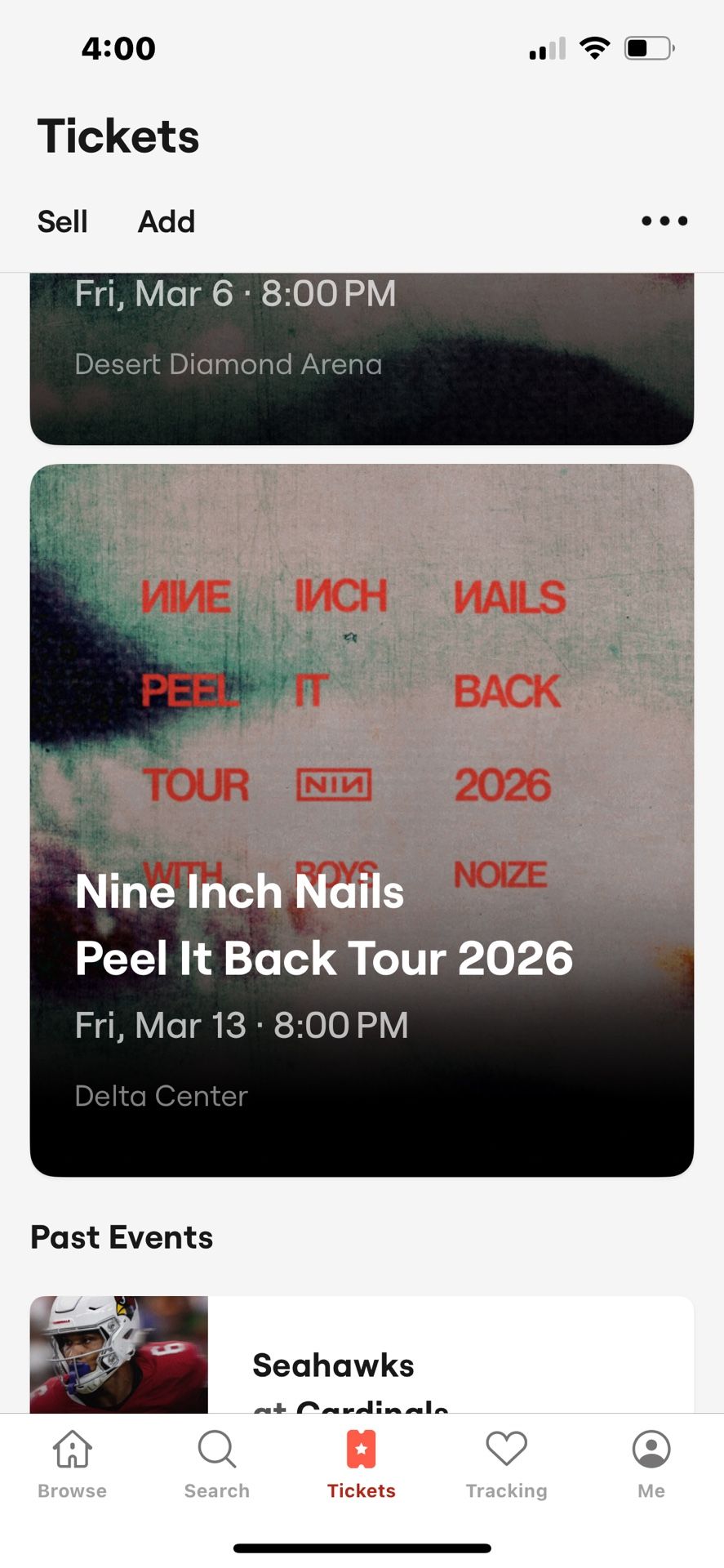This screenshot has height=1568, width=724.
Task: Open the Nine Inch Nails event card
Action: tap(362, 817)
